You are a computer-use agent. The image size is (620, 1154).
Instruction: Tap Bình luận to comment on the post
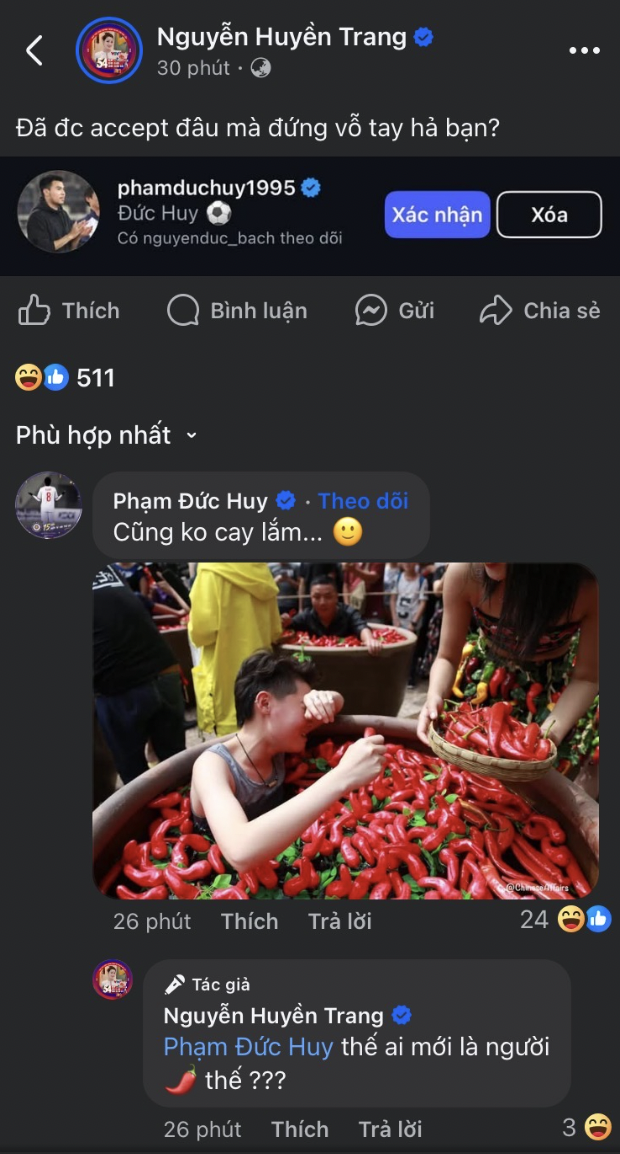point(237,311)
